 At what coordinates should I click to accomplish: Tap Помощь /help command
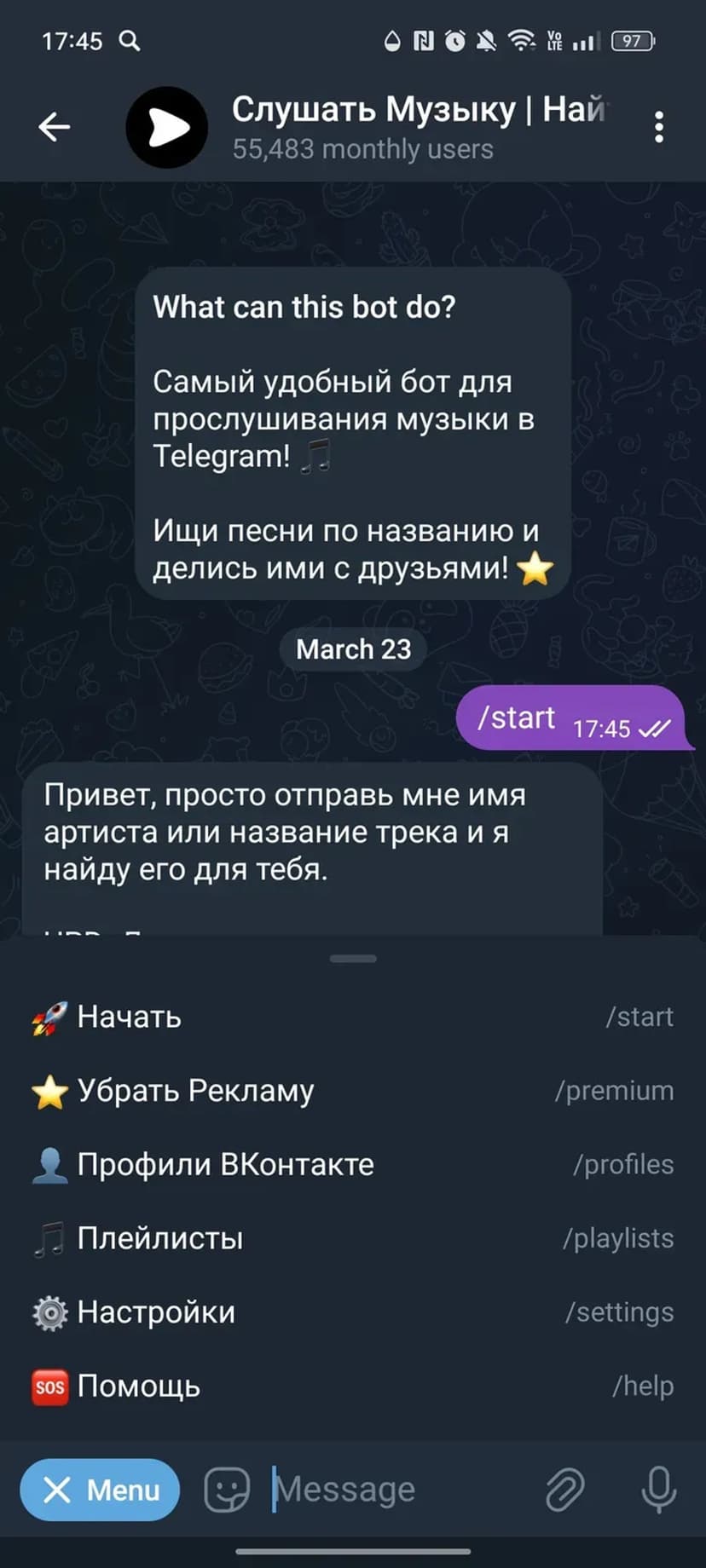point(352,1386)
